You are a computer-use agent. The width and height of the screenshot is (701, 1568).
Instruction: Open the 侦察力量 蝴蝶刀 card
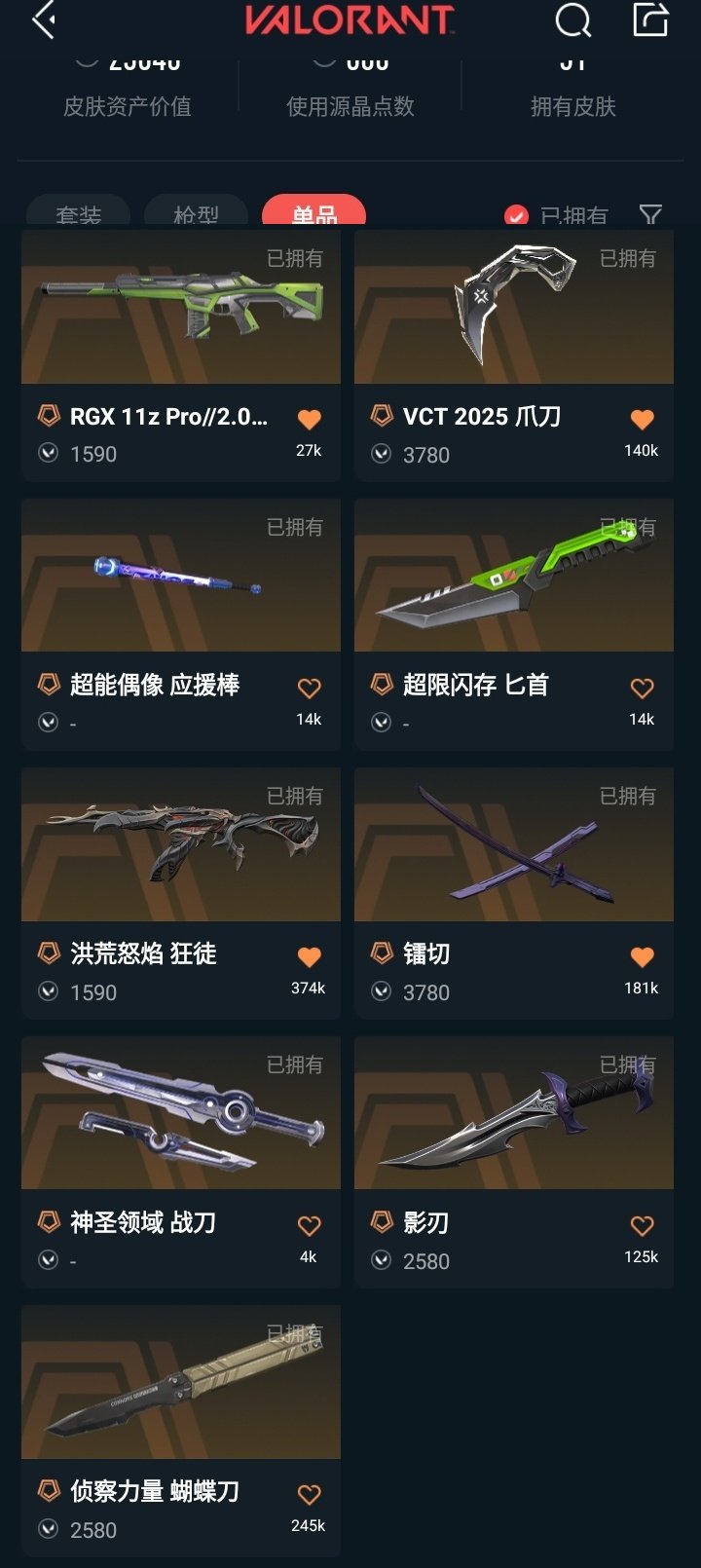(x=181, y=1385)
